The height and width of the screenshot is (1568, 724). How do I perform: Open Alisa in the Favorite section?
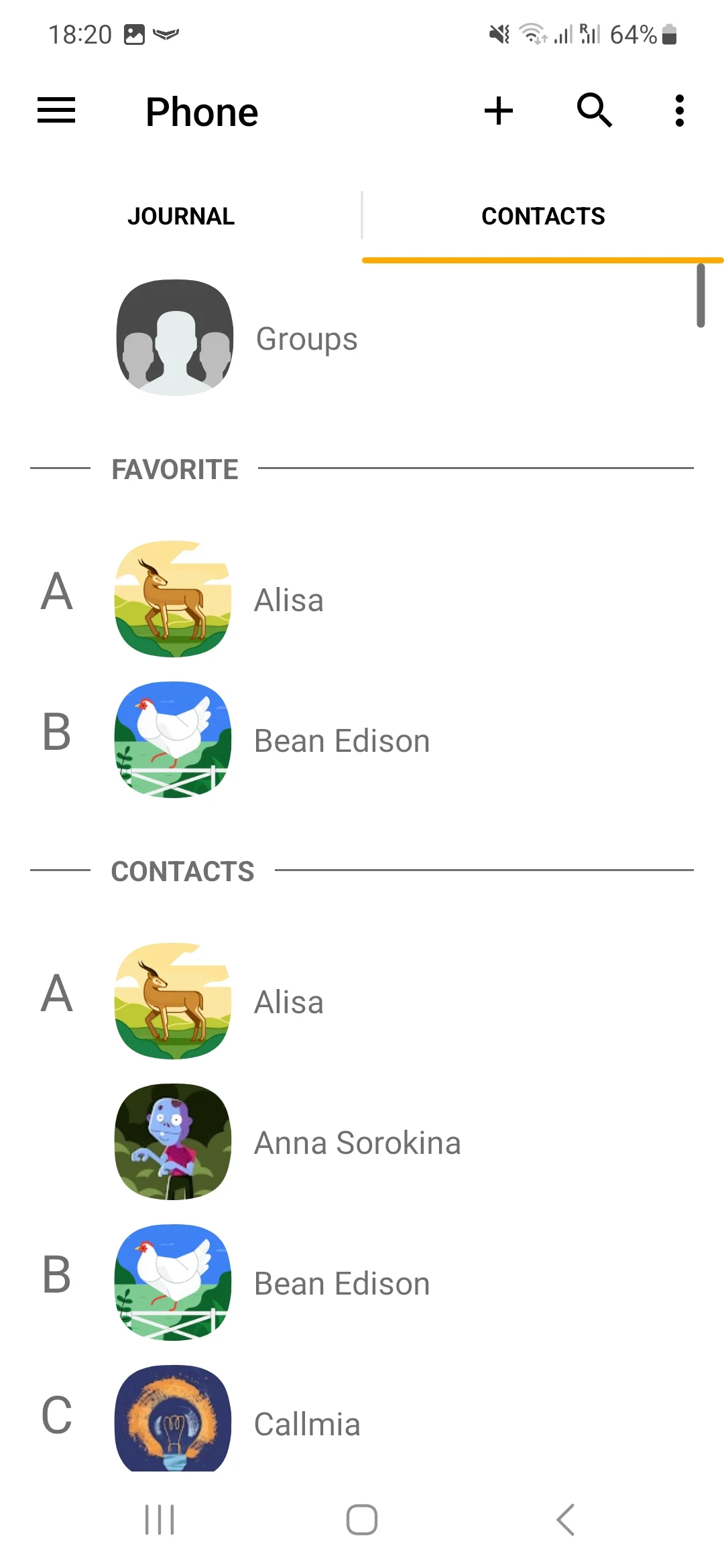point(288,600)
